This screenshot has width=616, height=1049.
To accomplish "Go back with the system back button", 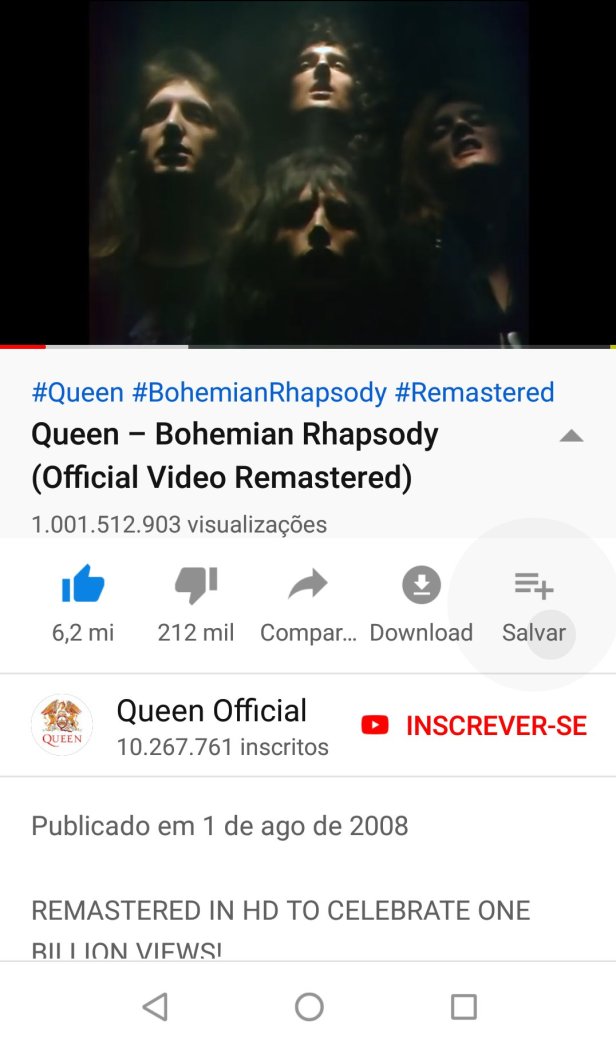I will pos(155,1006).
